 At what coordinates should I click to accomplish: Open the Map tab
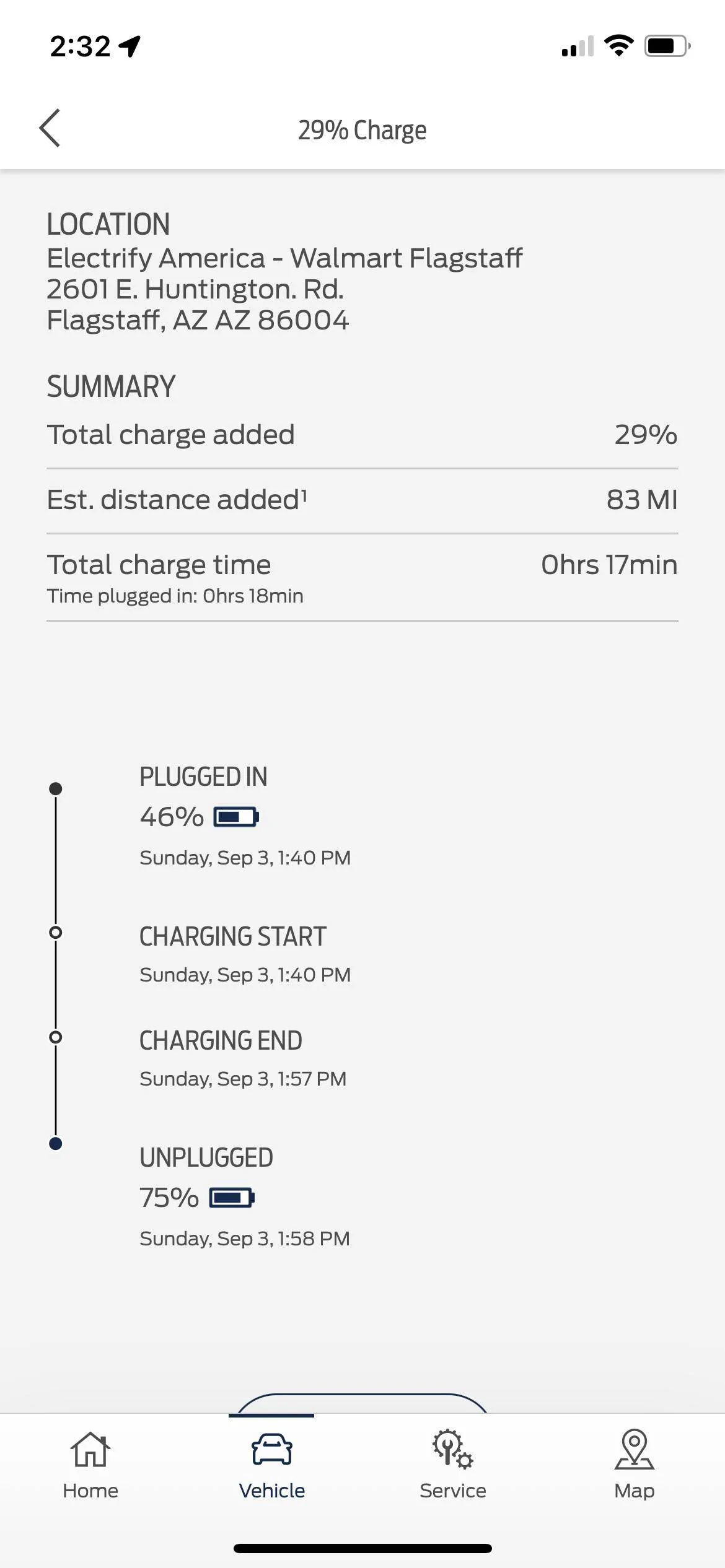[x=634, y=1465]
